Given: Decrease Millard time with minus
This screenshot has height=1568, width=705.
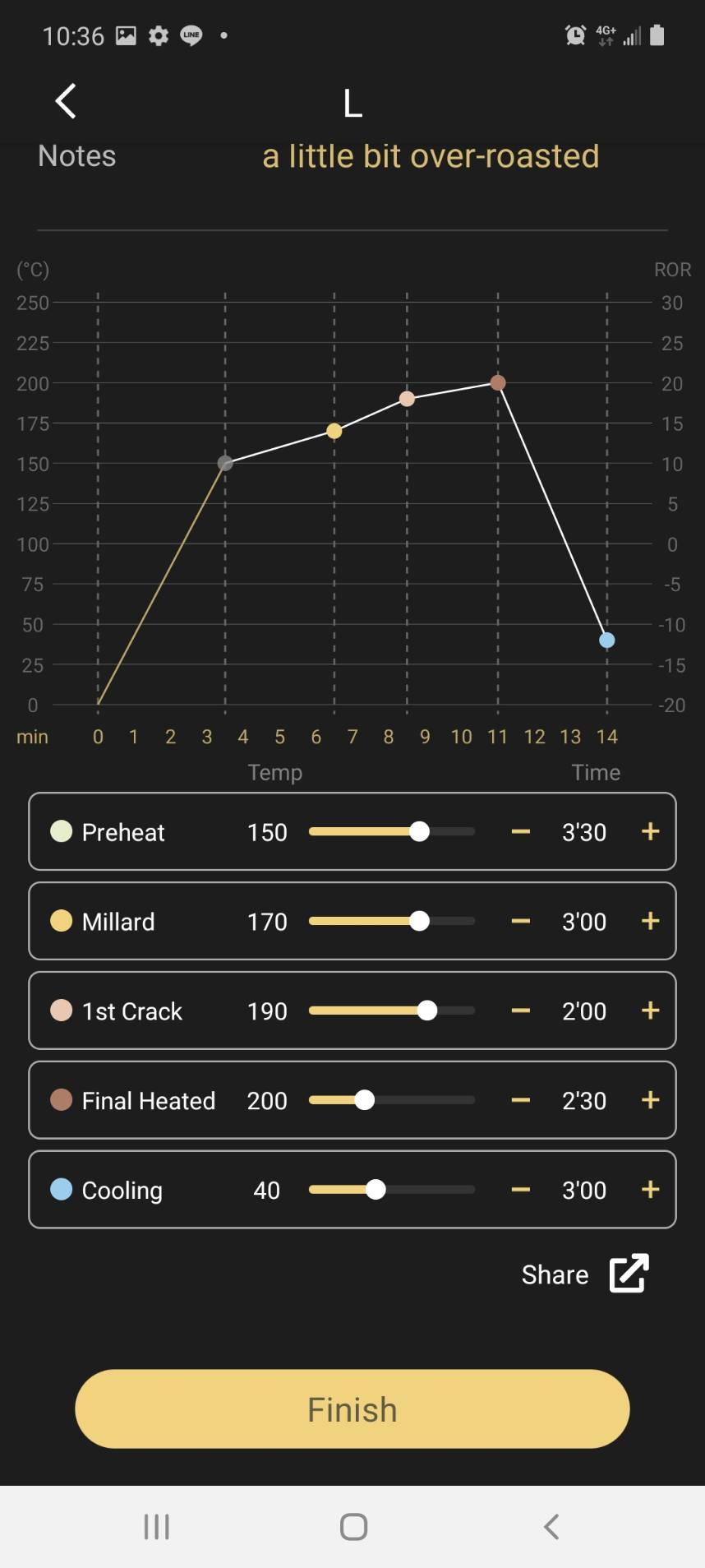Looking at the screenshot, I should coord(520,921).
